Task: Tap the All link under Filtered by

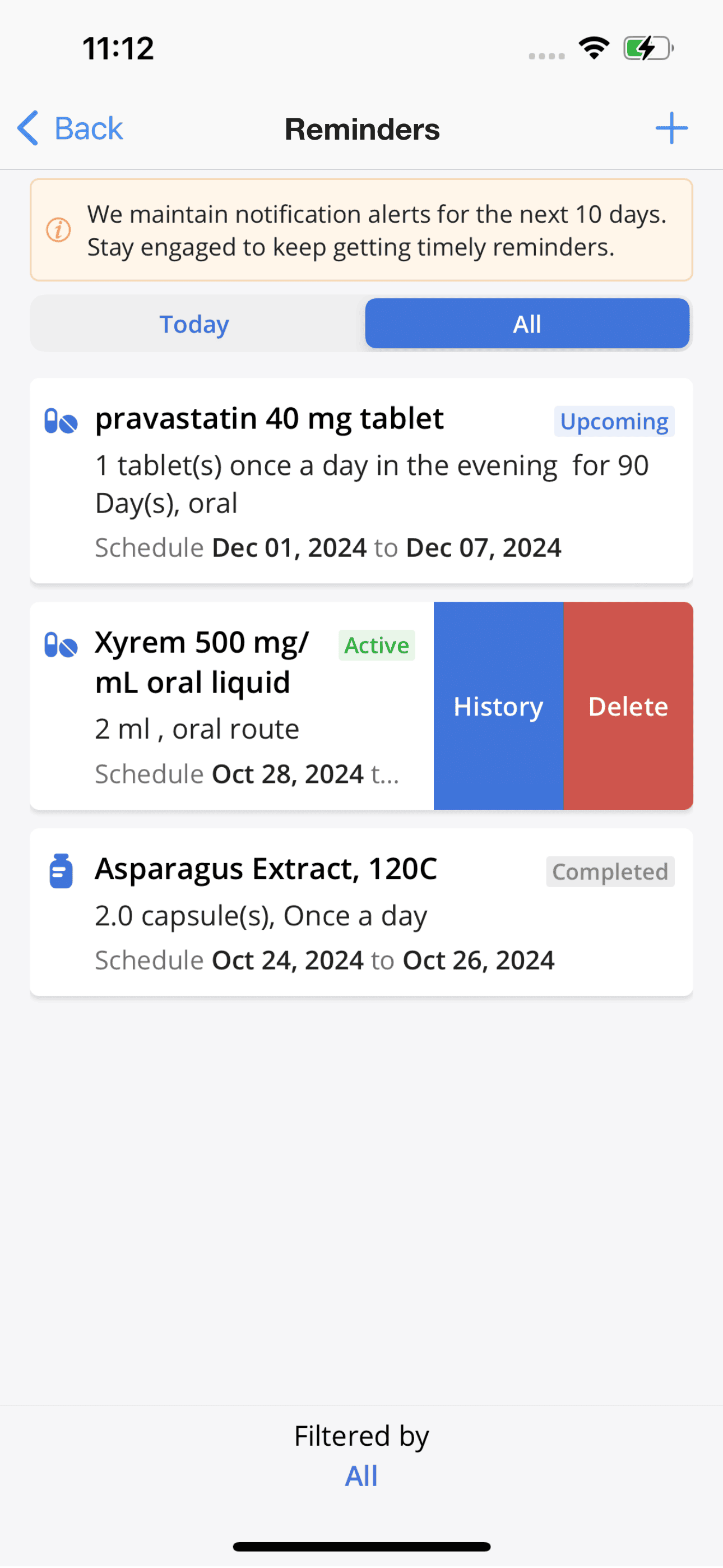Action: [361, 1476]
